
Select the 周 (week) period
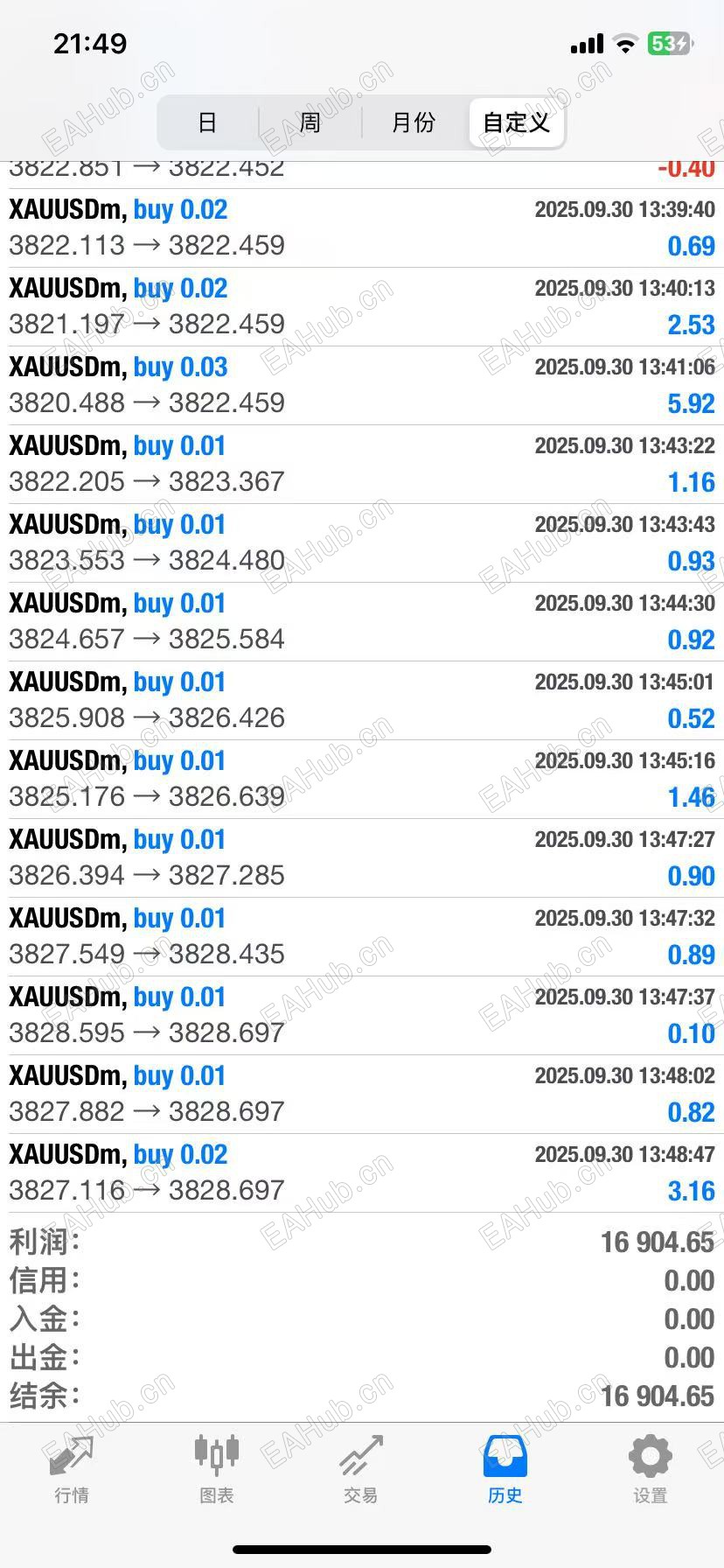point(310,122)
